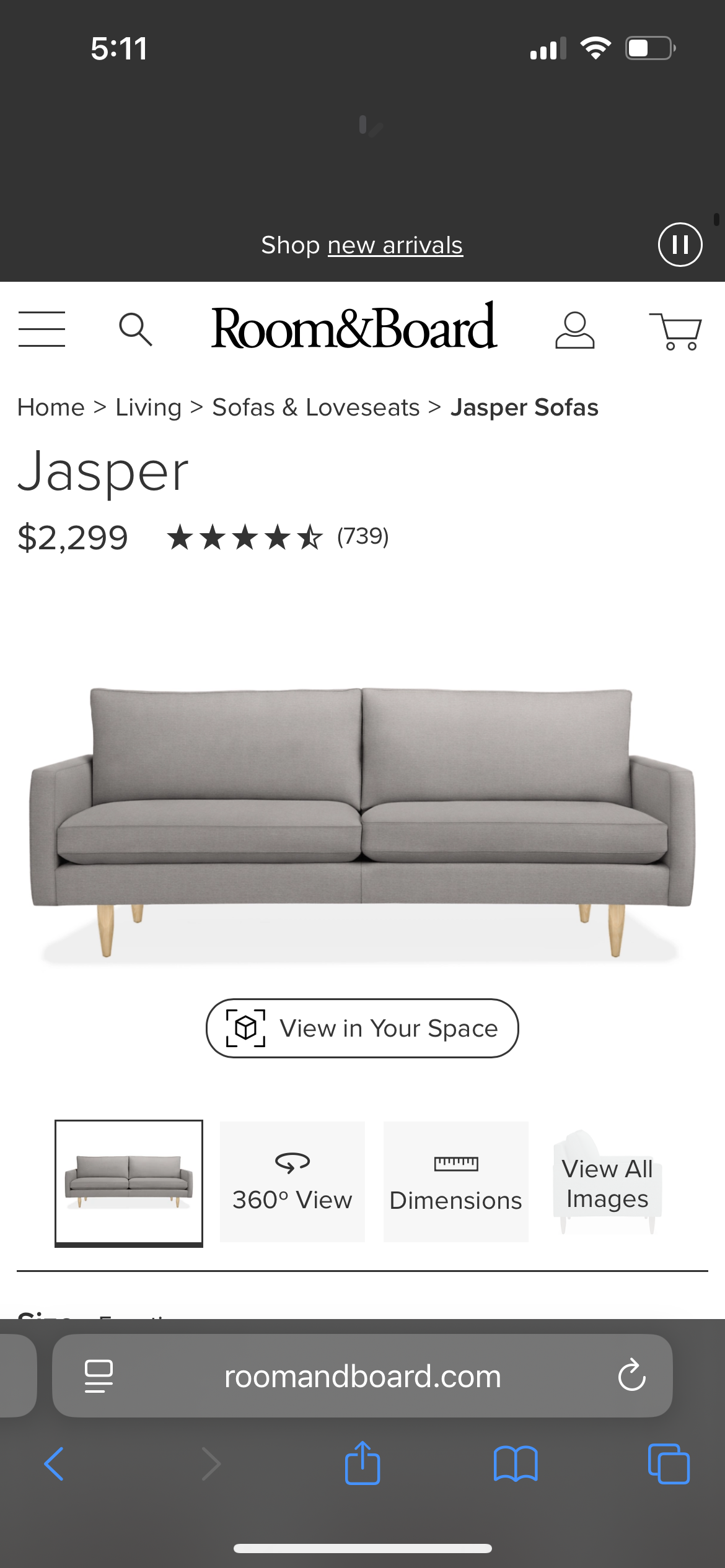Show the sofa Dimensions

tap(455, 1182)
